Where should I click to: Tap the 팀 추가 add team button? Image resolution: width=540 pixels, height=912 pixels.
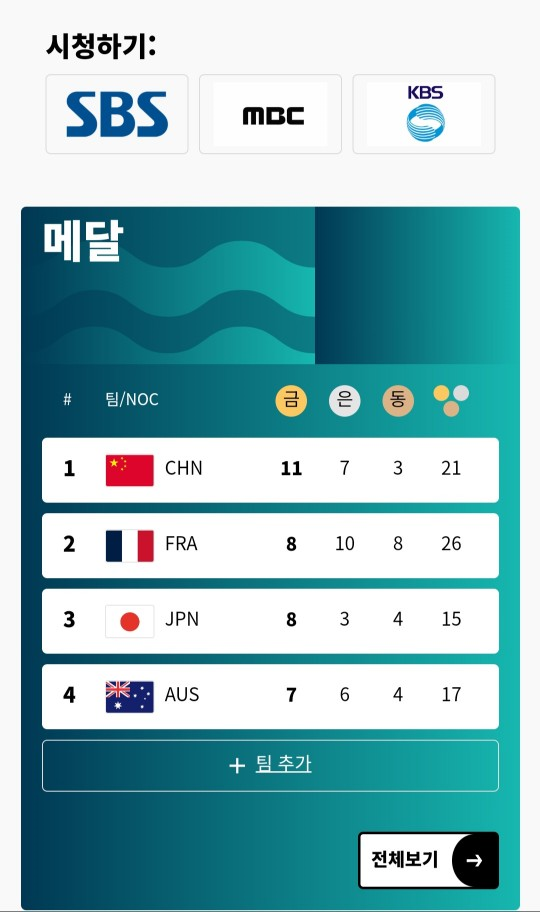click(270, 765)
